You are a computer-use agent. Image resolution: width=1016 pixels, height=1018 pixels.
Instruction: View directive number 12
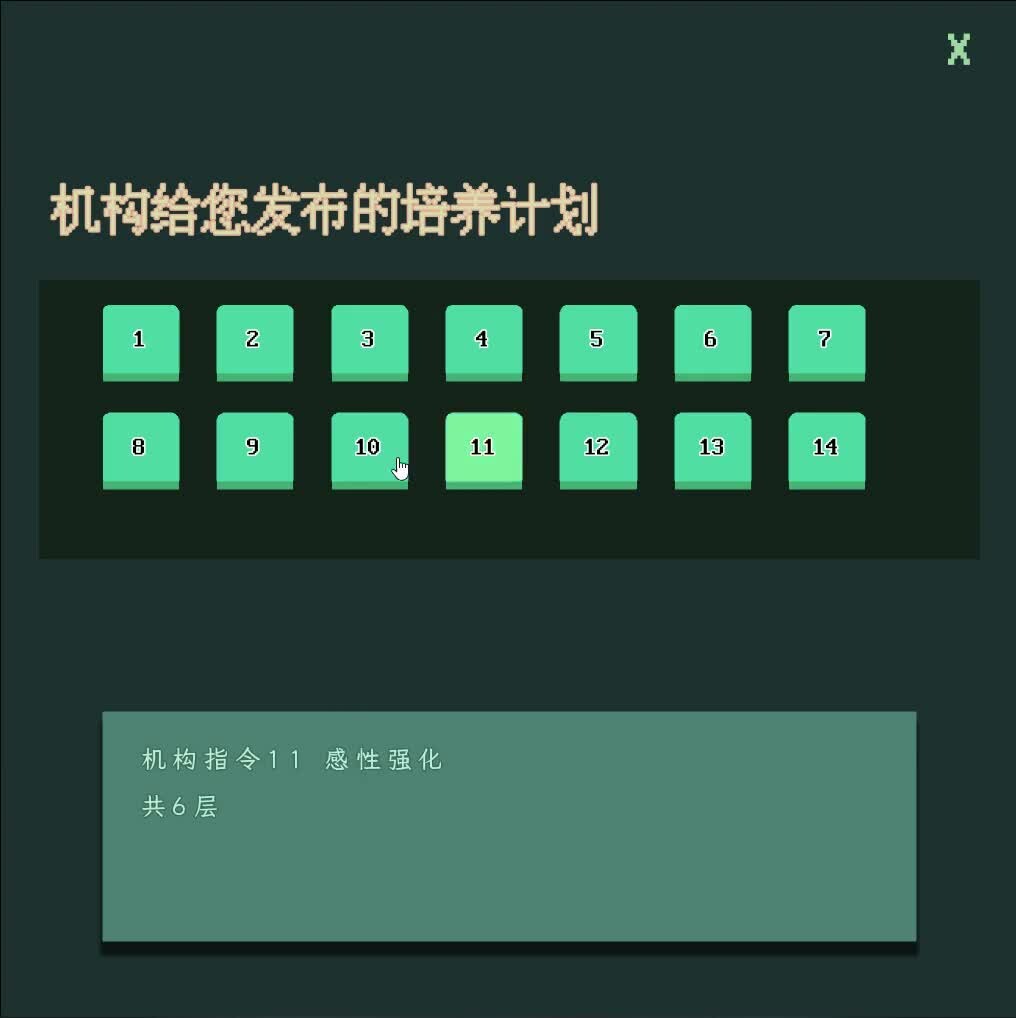[597, 449]
